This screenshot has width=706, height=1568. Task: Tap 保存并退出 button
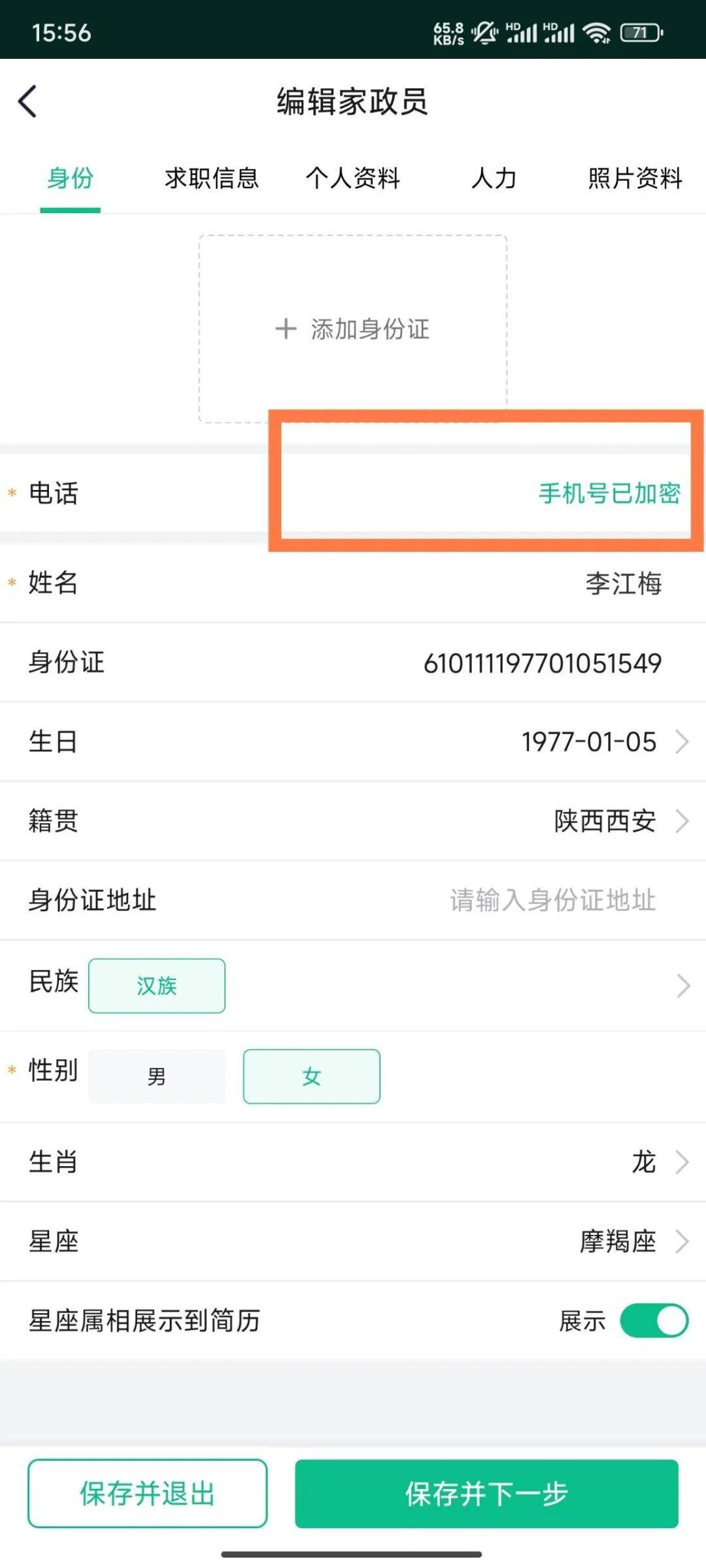(148, 1494)
